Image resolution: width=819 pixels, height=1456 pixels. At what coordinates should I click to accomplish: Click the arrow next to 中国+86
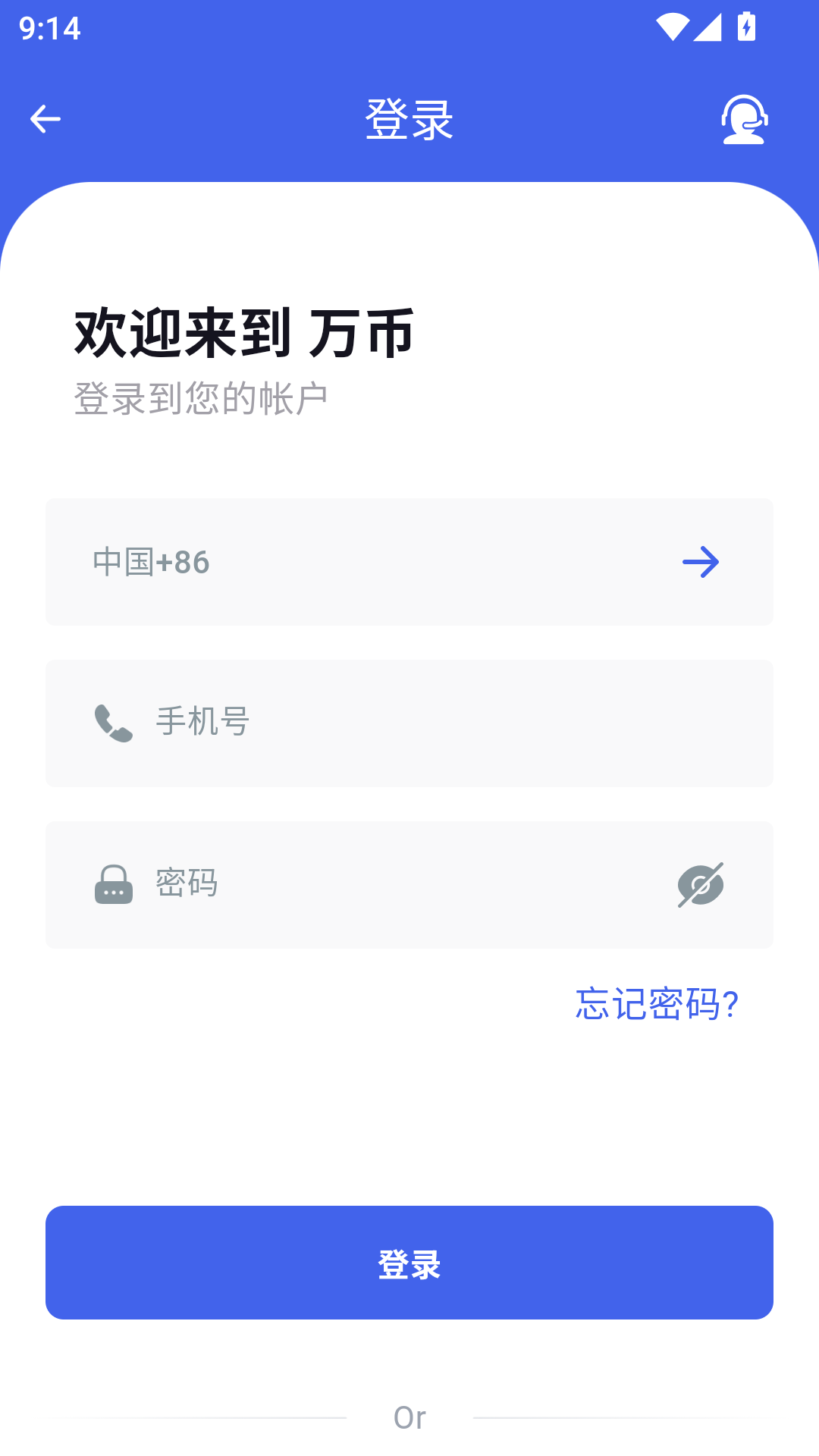coord(701,561)
